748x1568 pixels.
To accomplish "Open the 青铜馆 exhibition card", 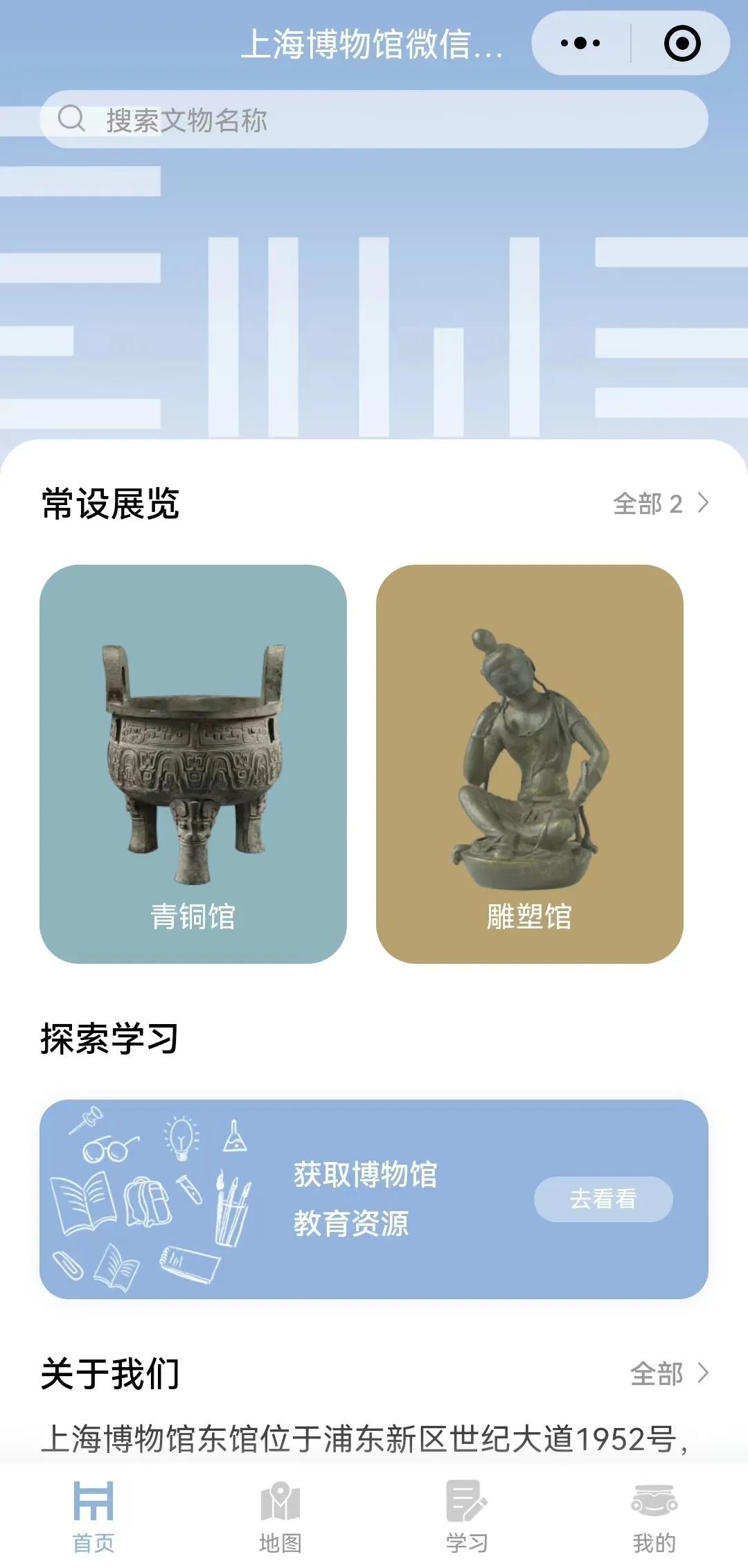I will [x=193, y=764].
